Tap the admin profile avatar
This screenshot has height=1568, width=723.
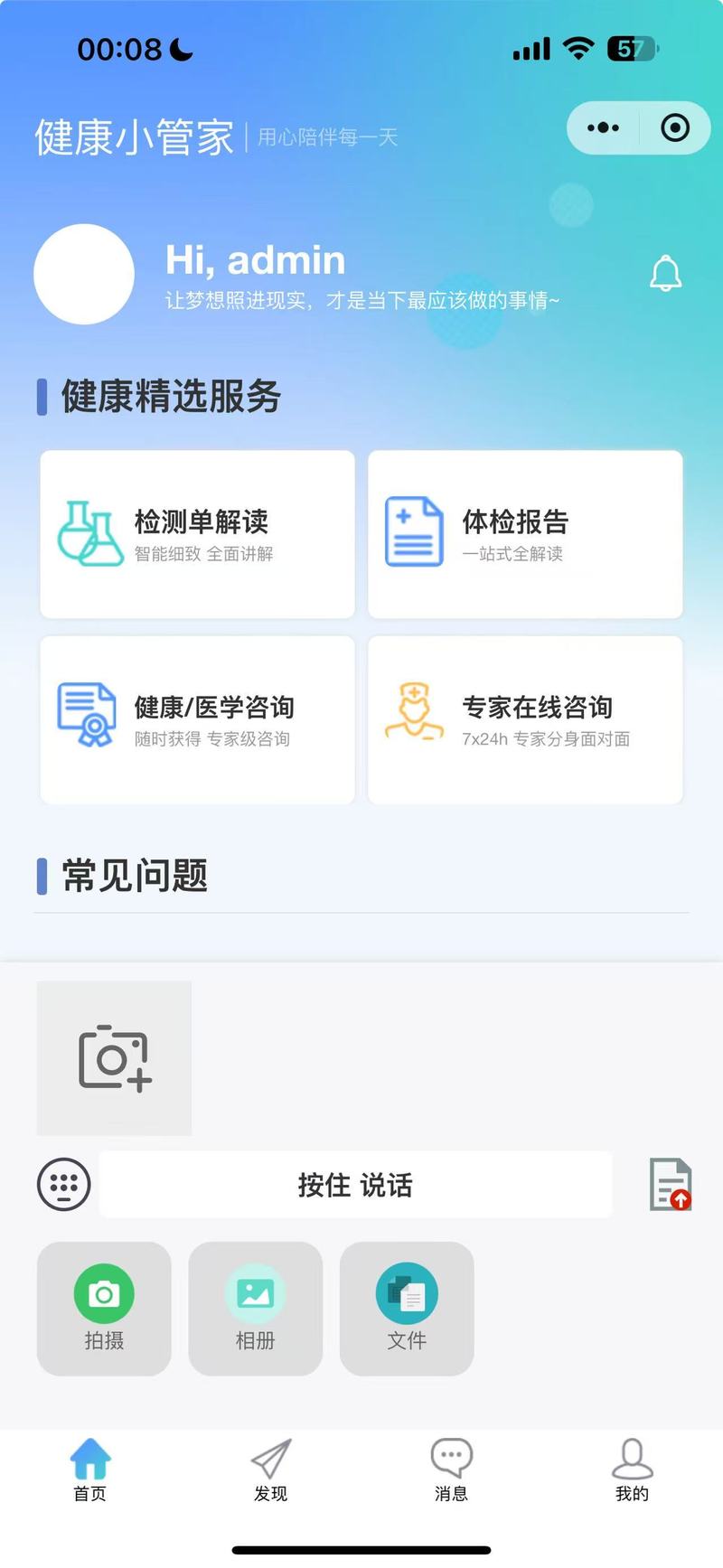coord(84,274)
